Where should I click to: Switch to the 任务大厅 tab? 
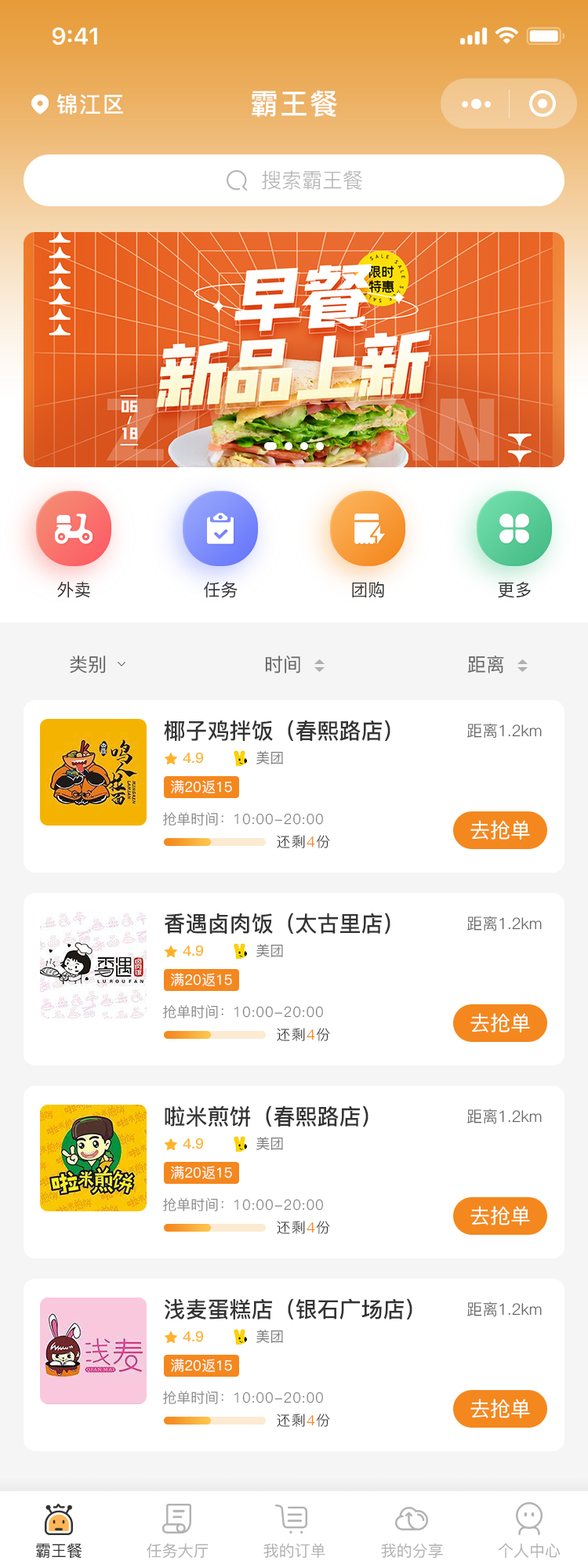point(177,1530)
